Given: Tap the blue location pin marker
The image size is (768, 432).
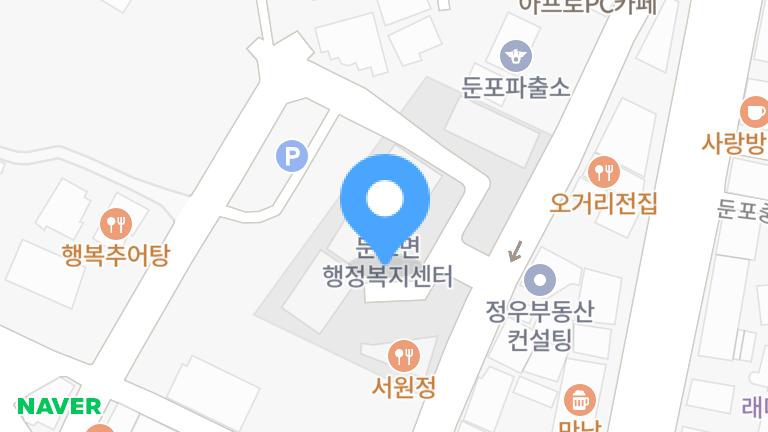Looking at the screenshot, I should click(x=385, y=200).
